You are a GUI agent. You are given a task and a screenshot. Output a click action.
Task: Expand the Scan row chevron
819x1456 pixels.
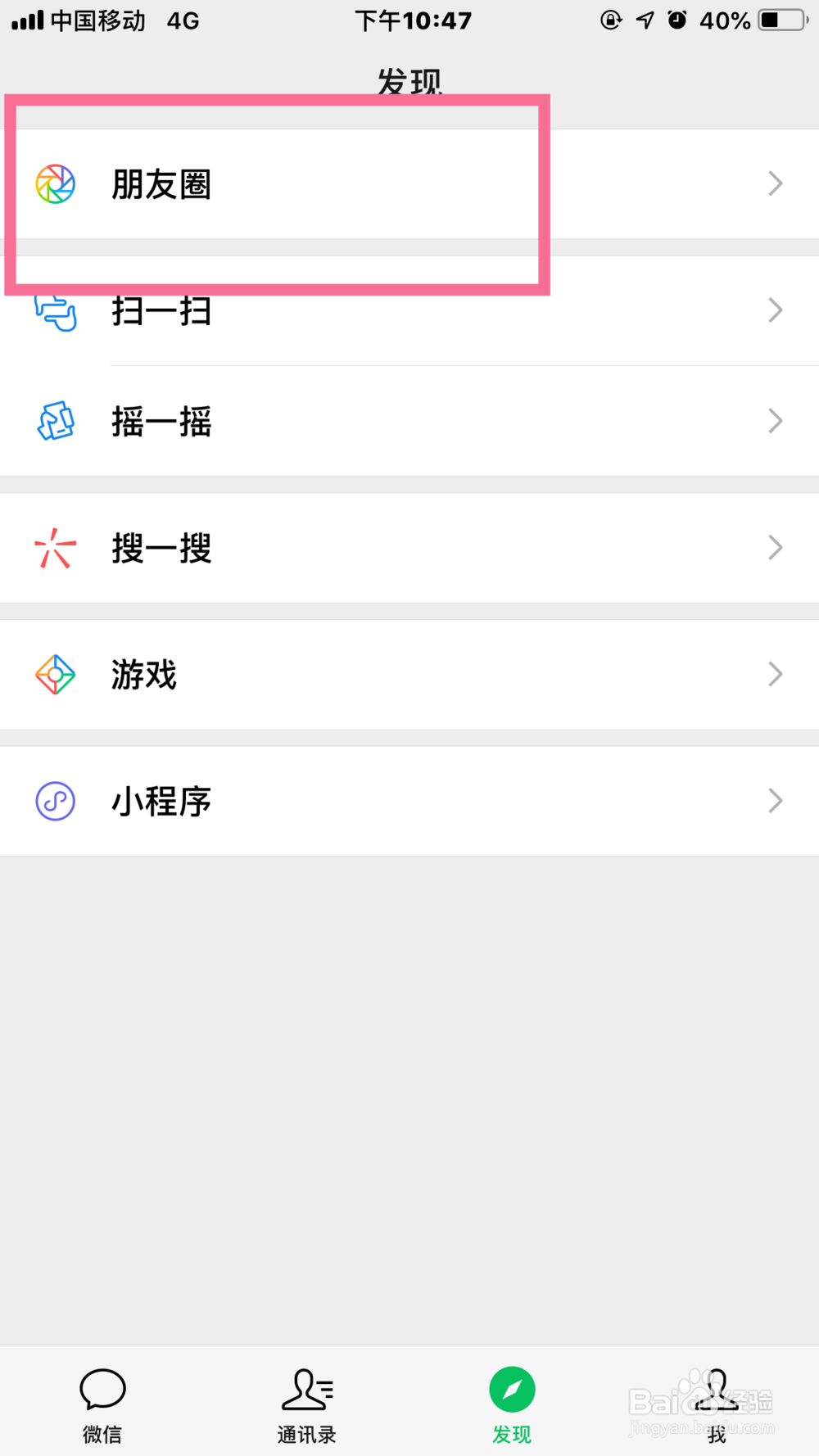coord(775,310)
